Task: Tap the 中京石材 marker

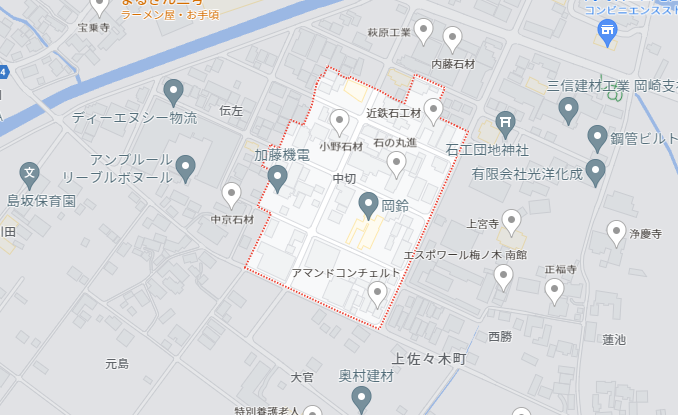Action: point(232,193)
